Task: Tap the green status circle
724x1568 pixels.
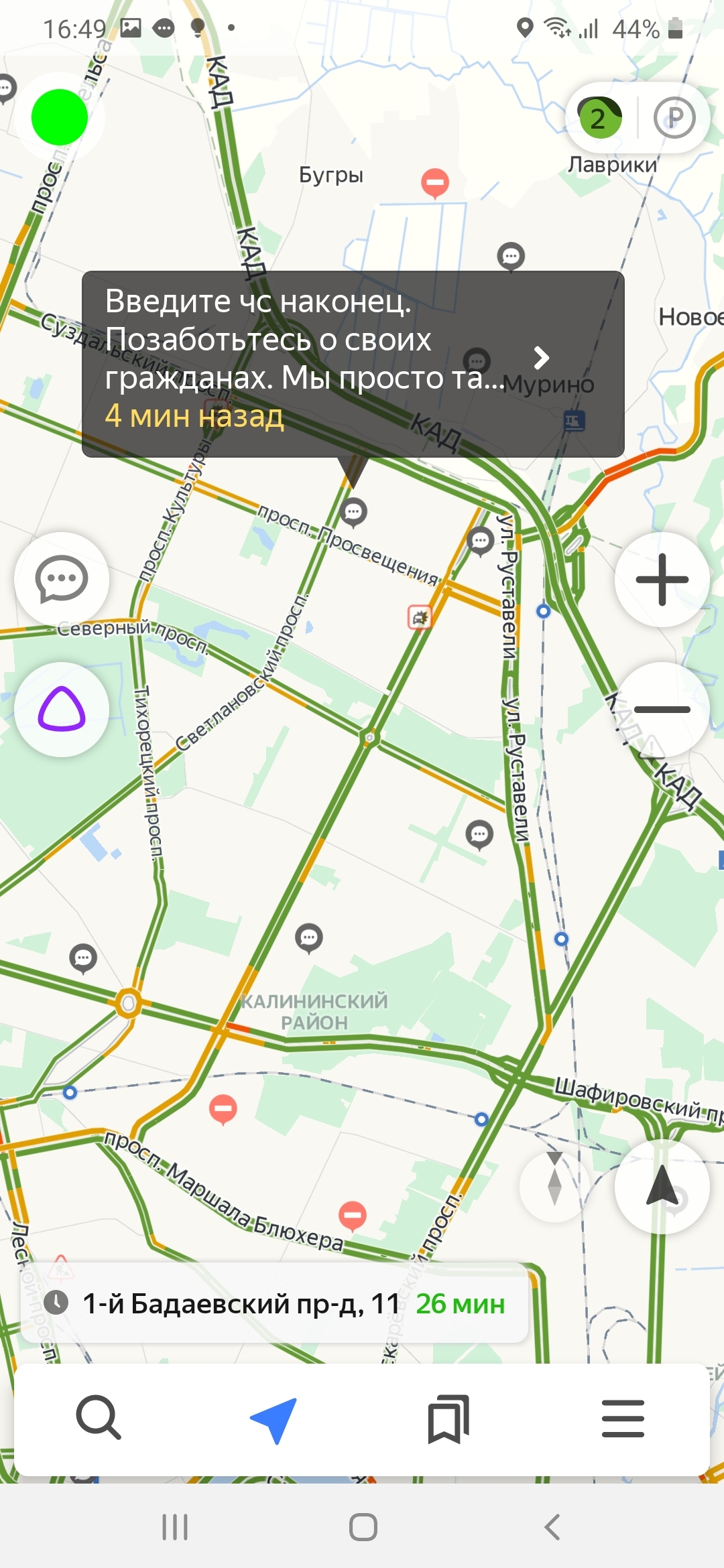Action: pyautogui.click(x=60, y=117)
